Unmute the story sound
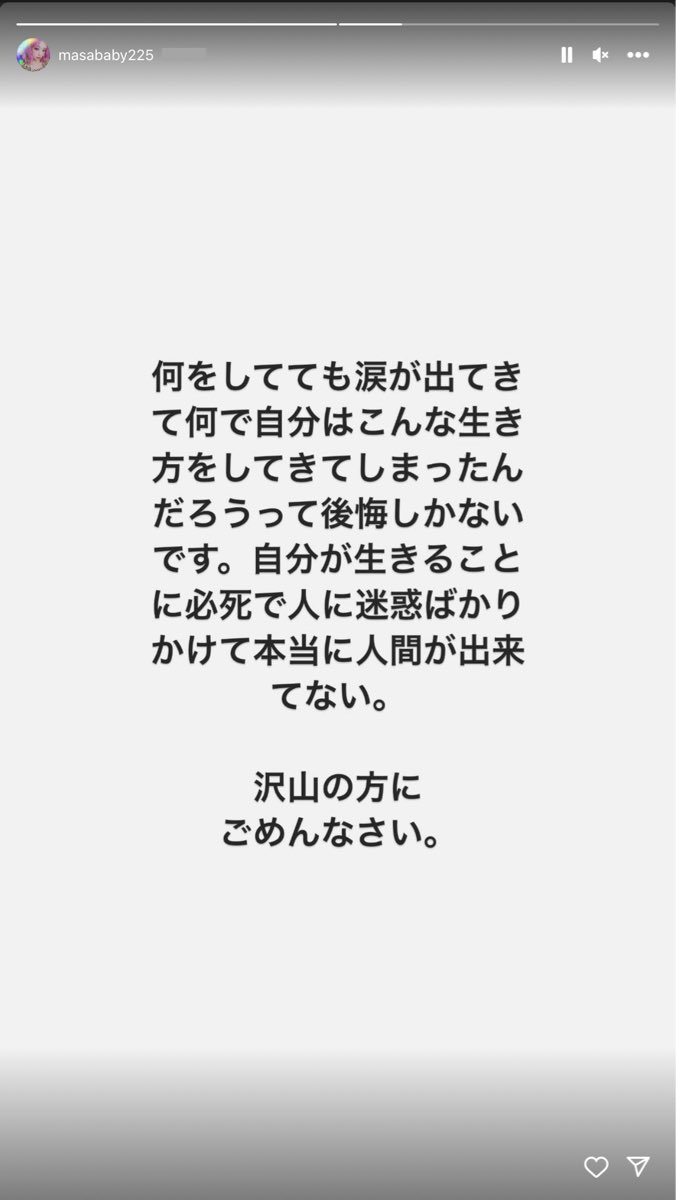 (x=600, y=55)
